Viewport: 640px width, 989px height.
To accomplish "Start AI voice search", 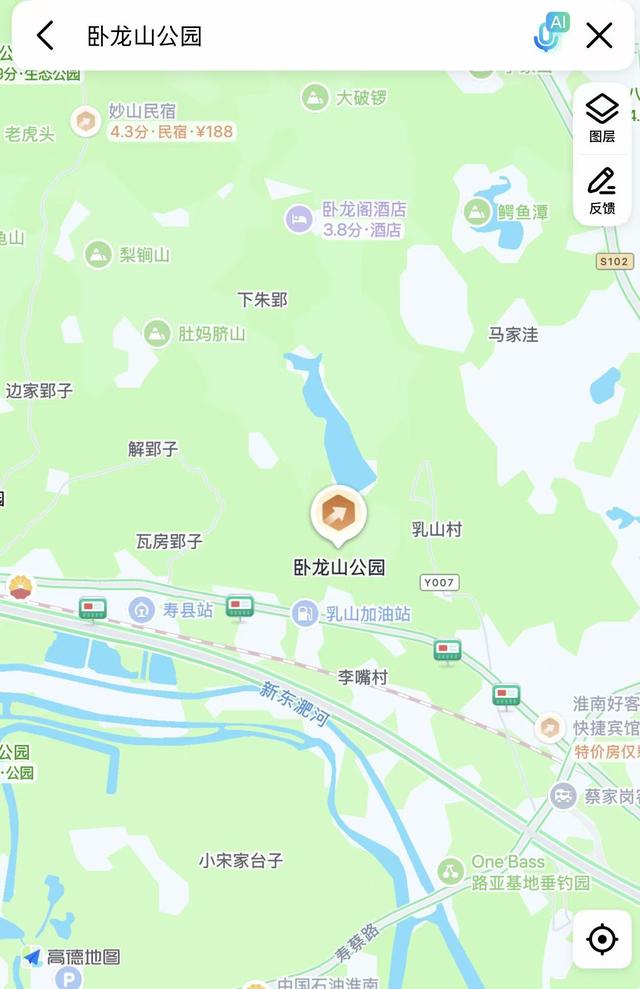I will point(549,34).
